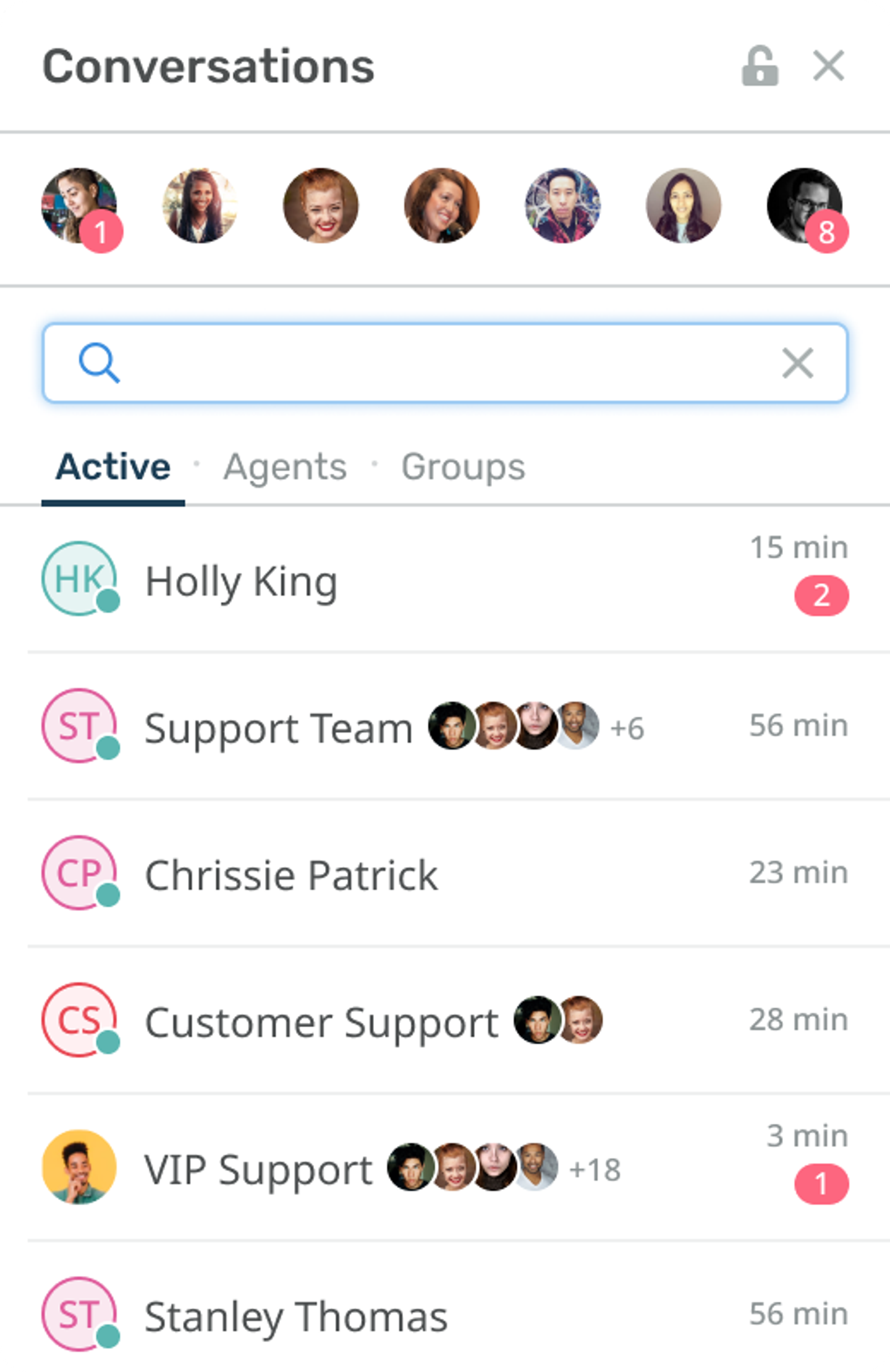Close the Conversations panel

[x=828, y=66]
